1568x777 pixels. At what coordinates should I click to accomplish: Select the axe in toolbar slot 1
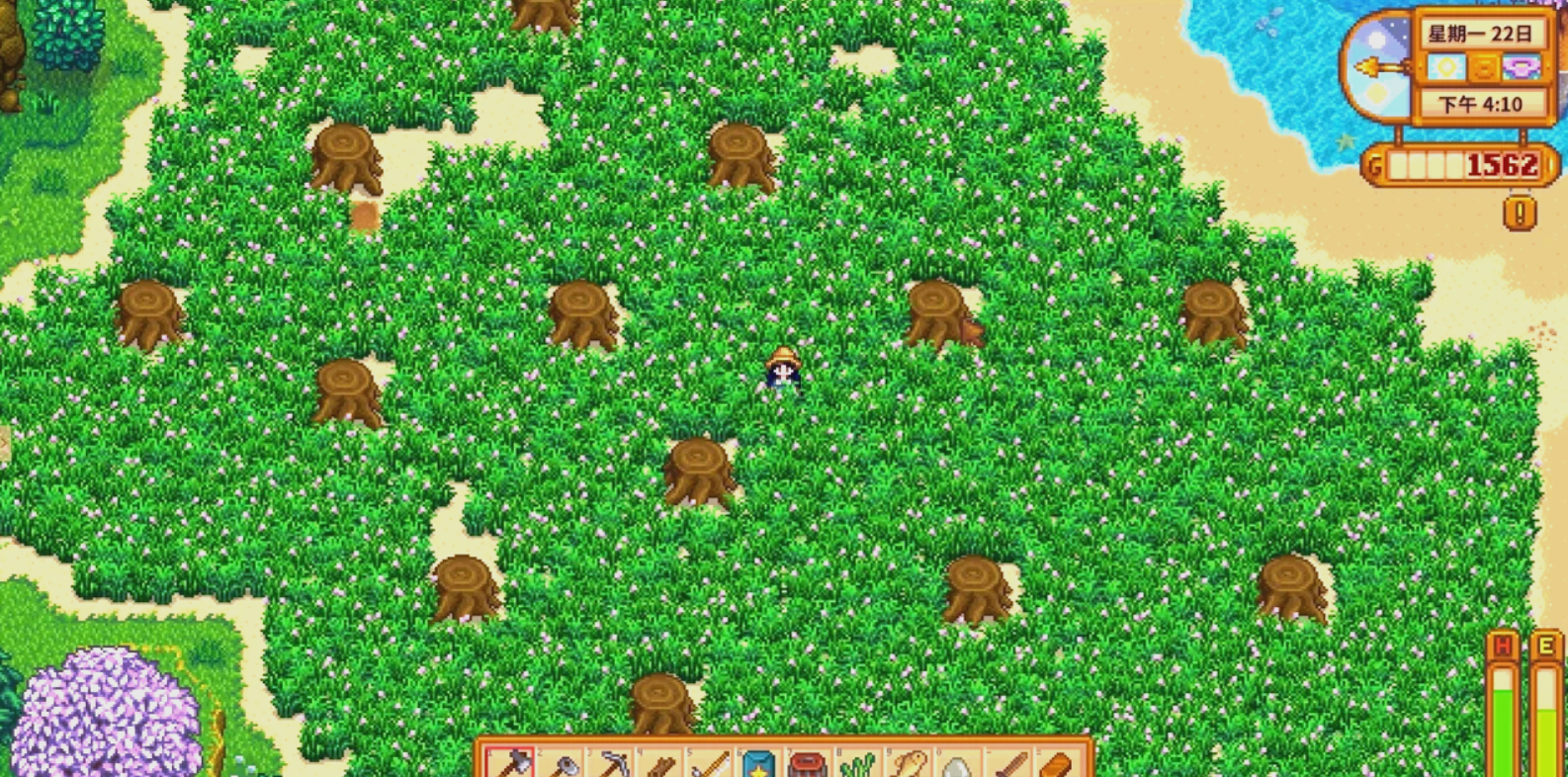[x=511, y=764]
